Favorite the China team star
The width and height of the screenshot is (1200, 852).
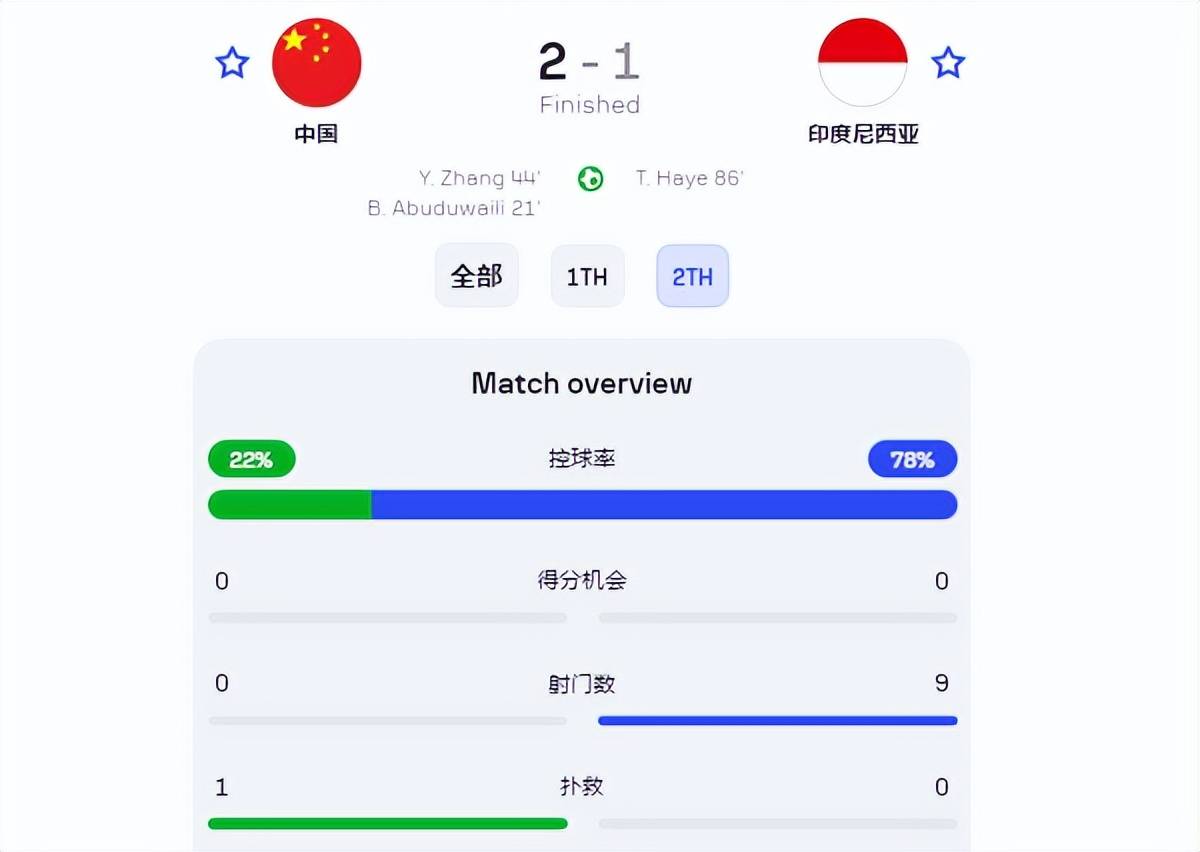[x=232, y=63]
